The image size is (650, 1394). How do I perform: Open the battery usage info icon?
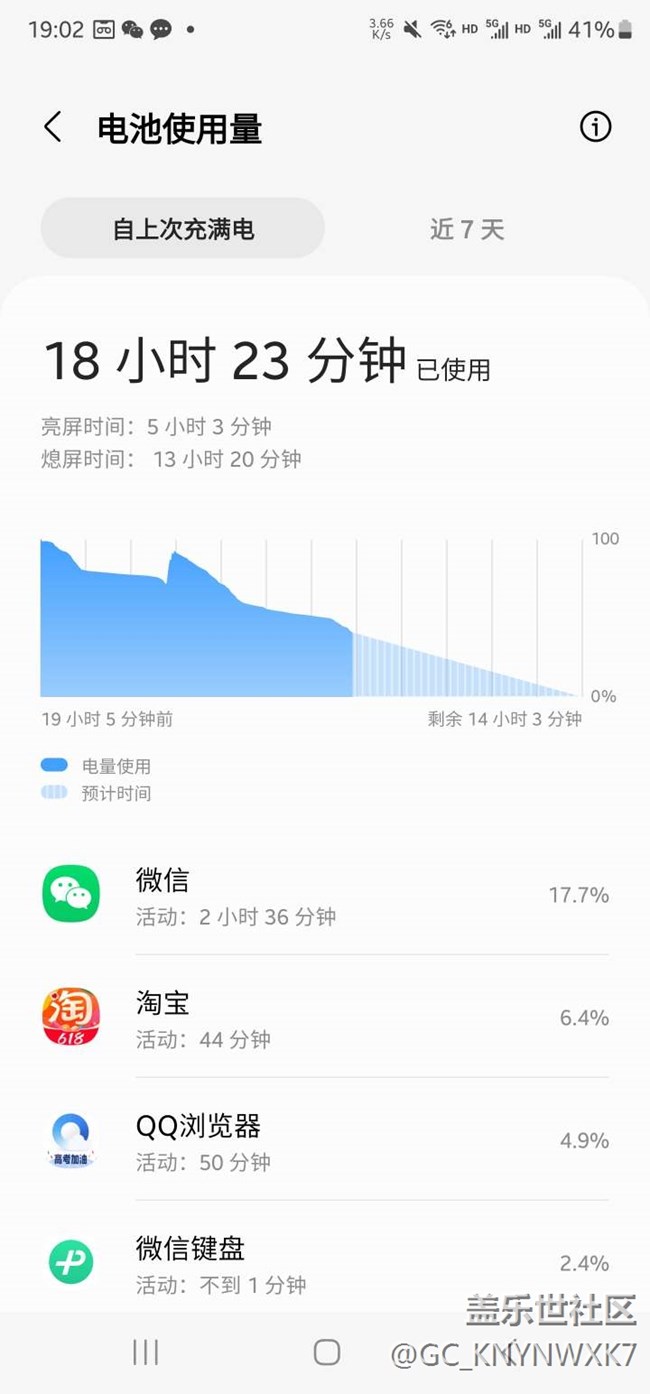[x=595, y=127]
